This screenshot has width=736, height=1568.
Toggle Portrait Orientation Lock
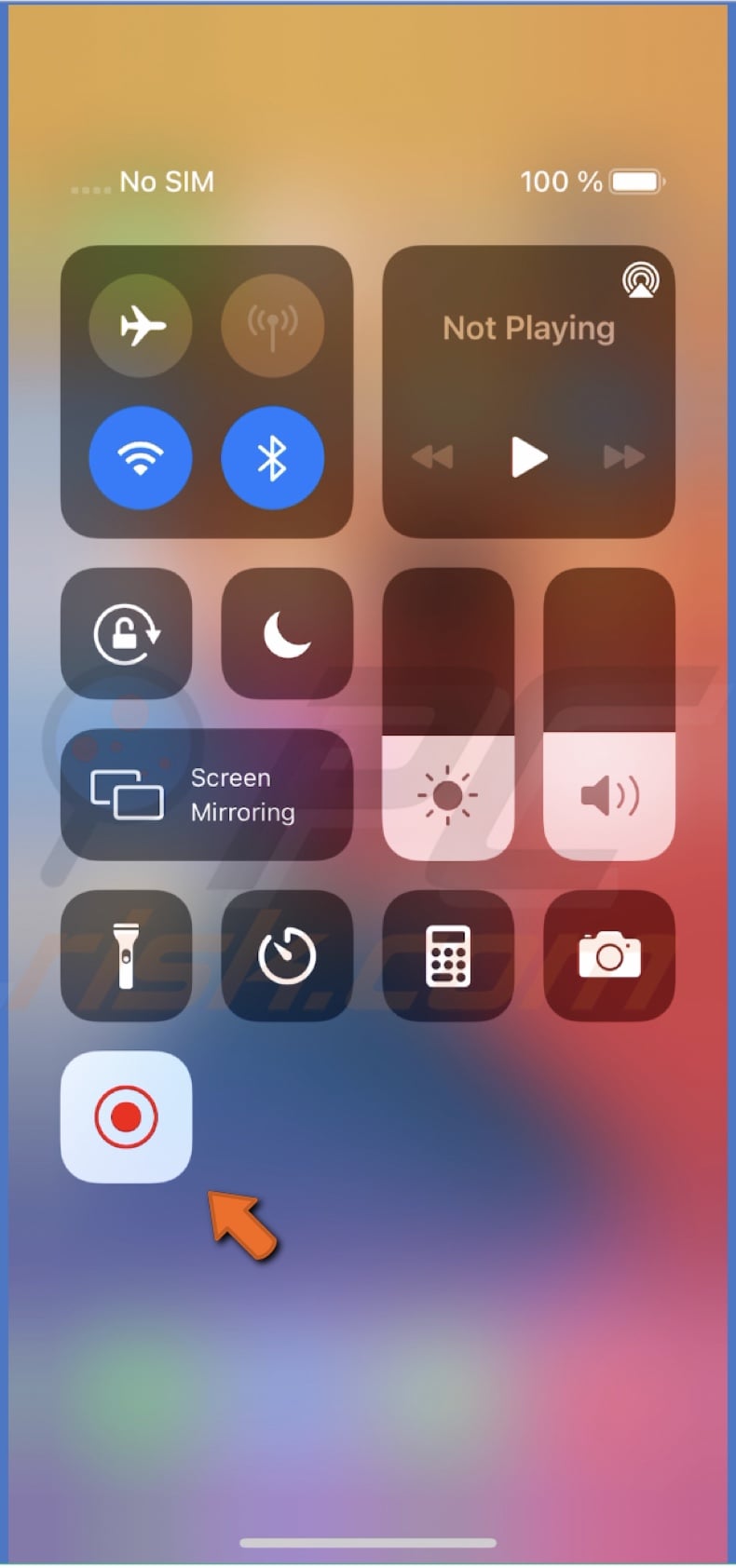coord(126,634)
